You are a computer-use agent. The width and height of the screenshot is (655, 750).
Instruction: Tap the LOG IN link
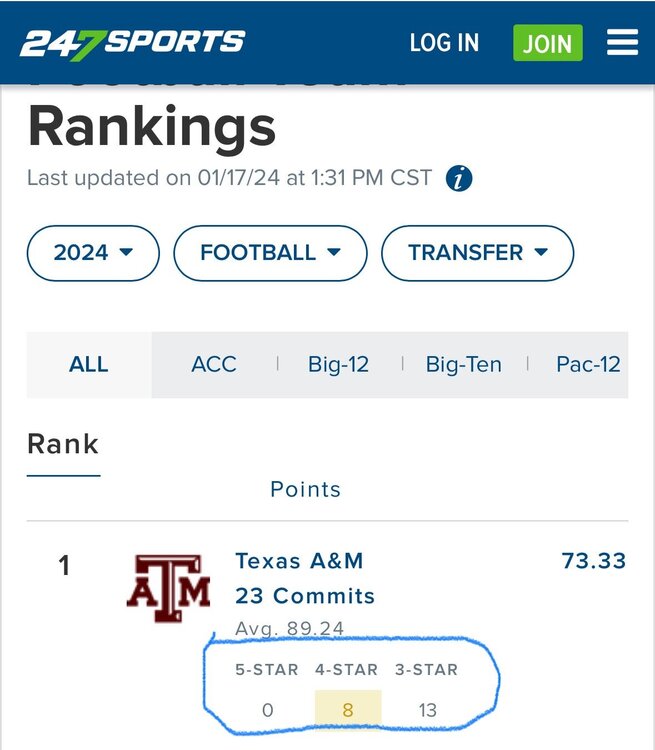coord(444,43)
